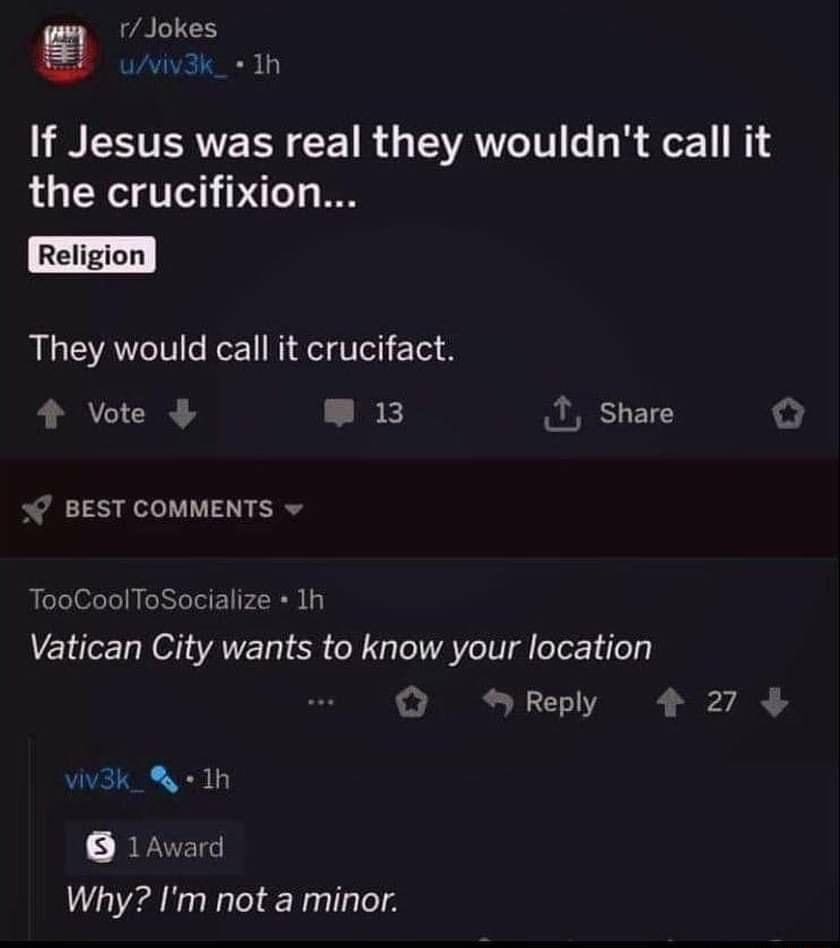Tap the Share icon on the post
The image size is (840, 948).
pyautogui.click(x=562, y=412)
